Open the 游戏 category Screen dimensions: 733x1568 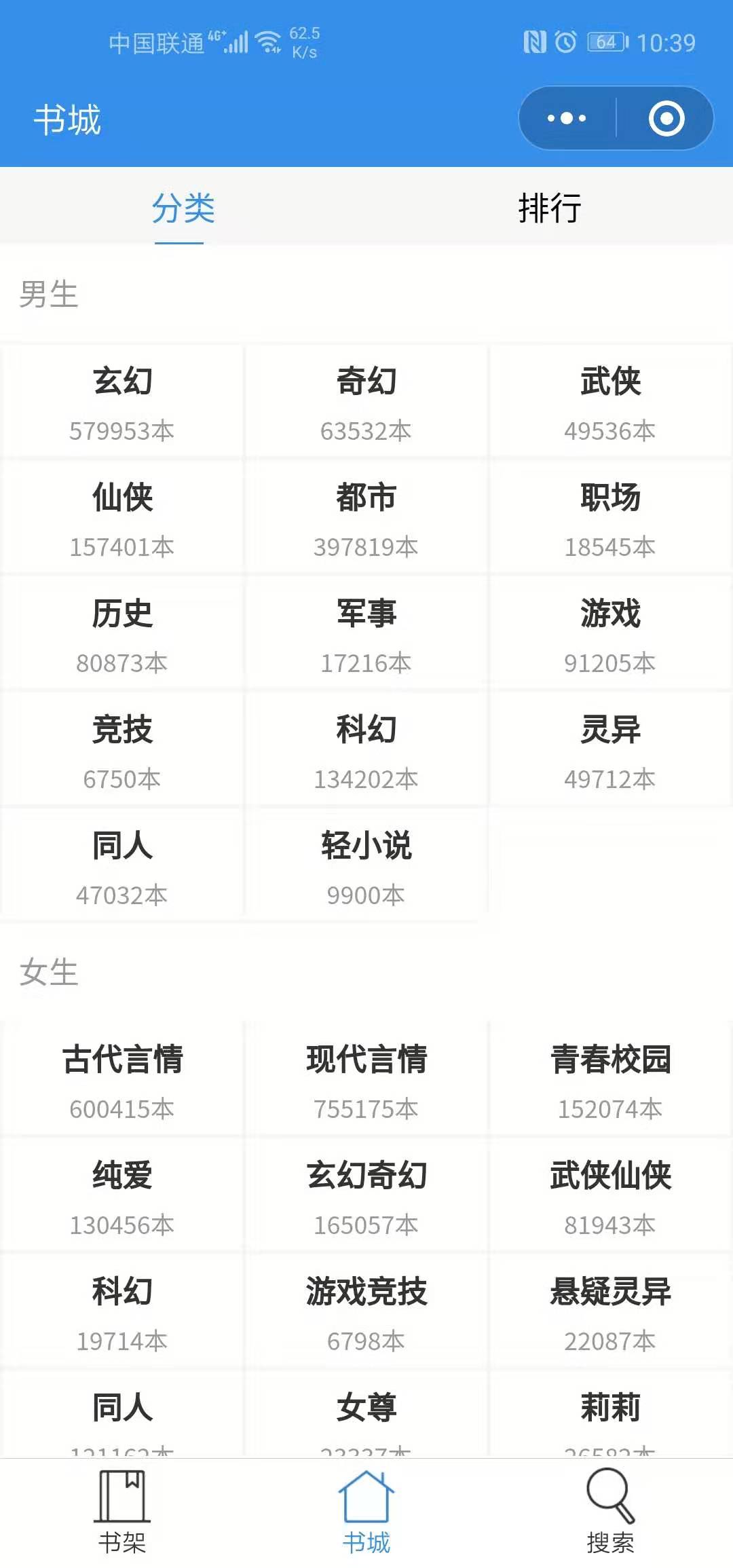point(611,634)
